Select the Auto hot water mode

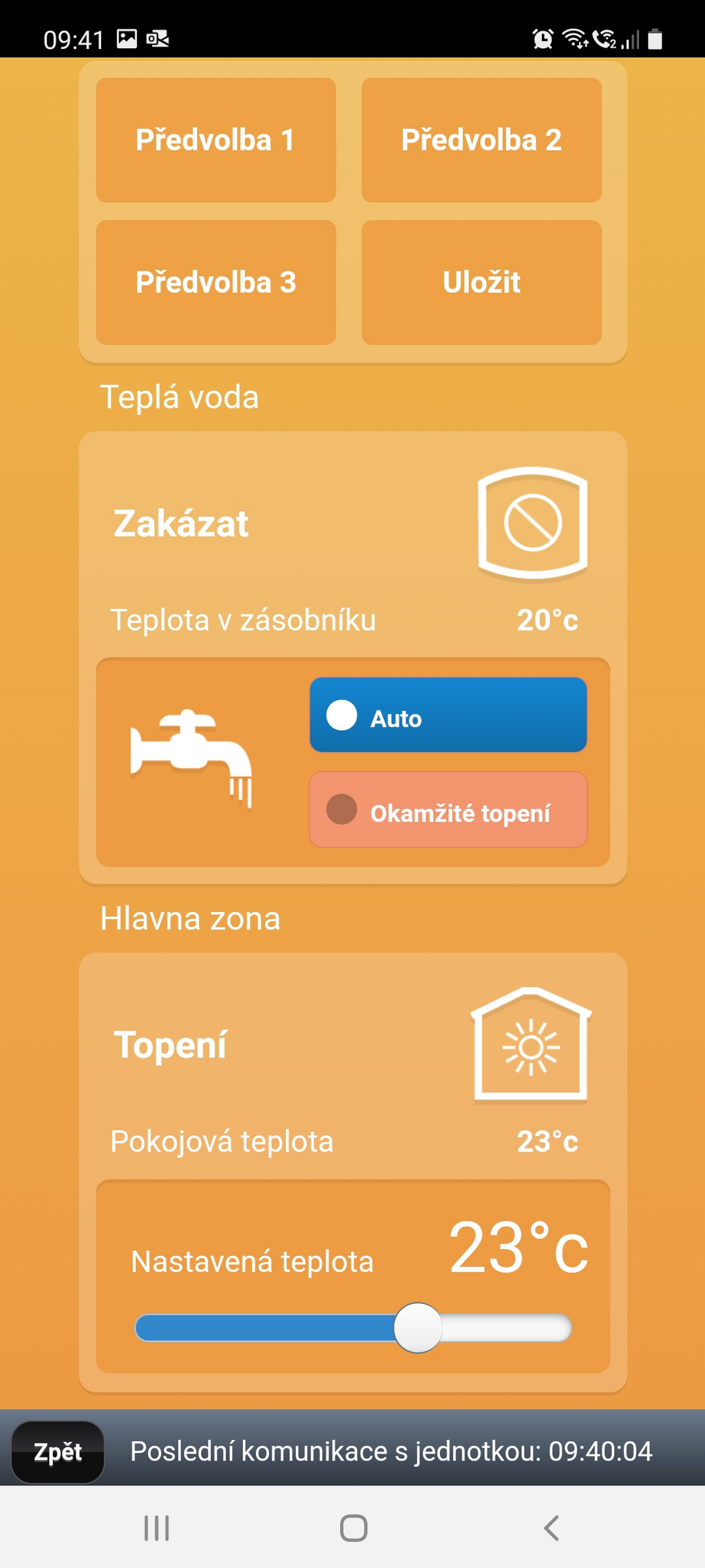[x=448, y=715]
